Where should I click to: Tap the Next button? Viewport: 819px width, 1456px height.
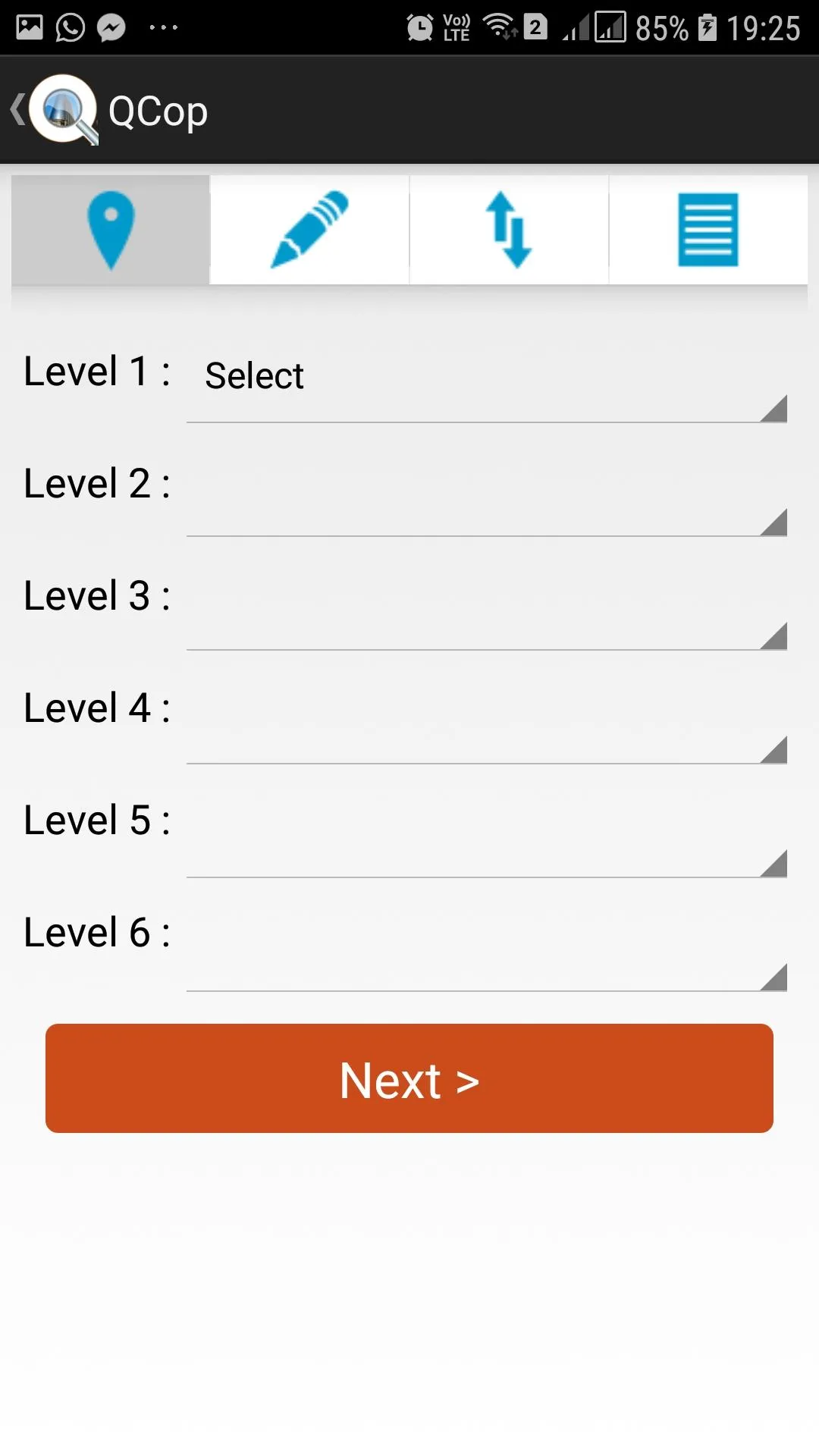(409, 1078)
